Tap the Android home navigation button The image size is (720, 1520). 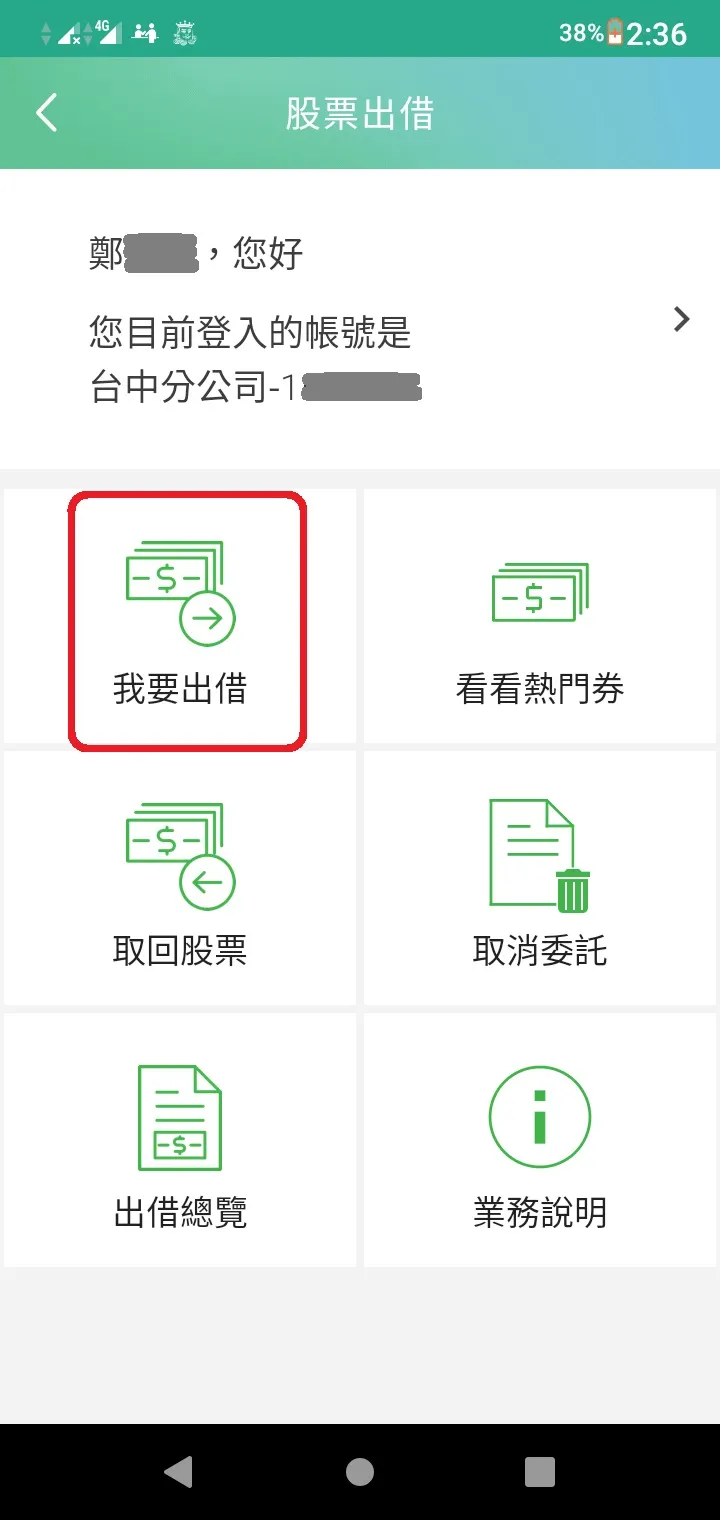(x=360, y=1472)
